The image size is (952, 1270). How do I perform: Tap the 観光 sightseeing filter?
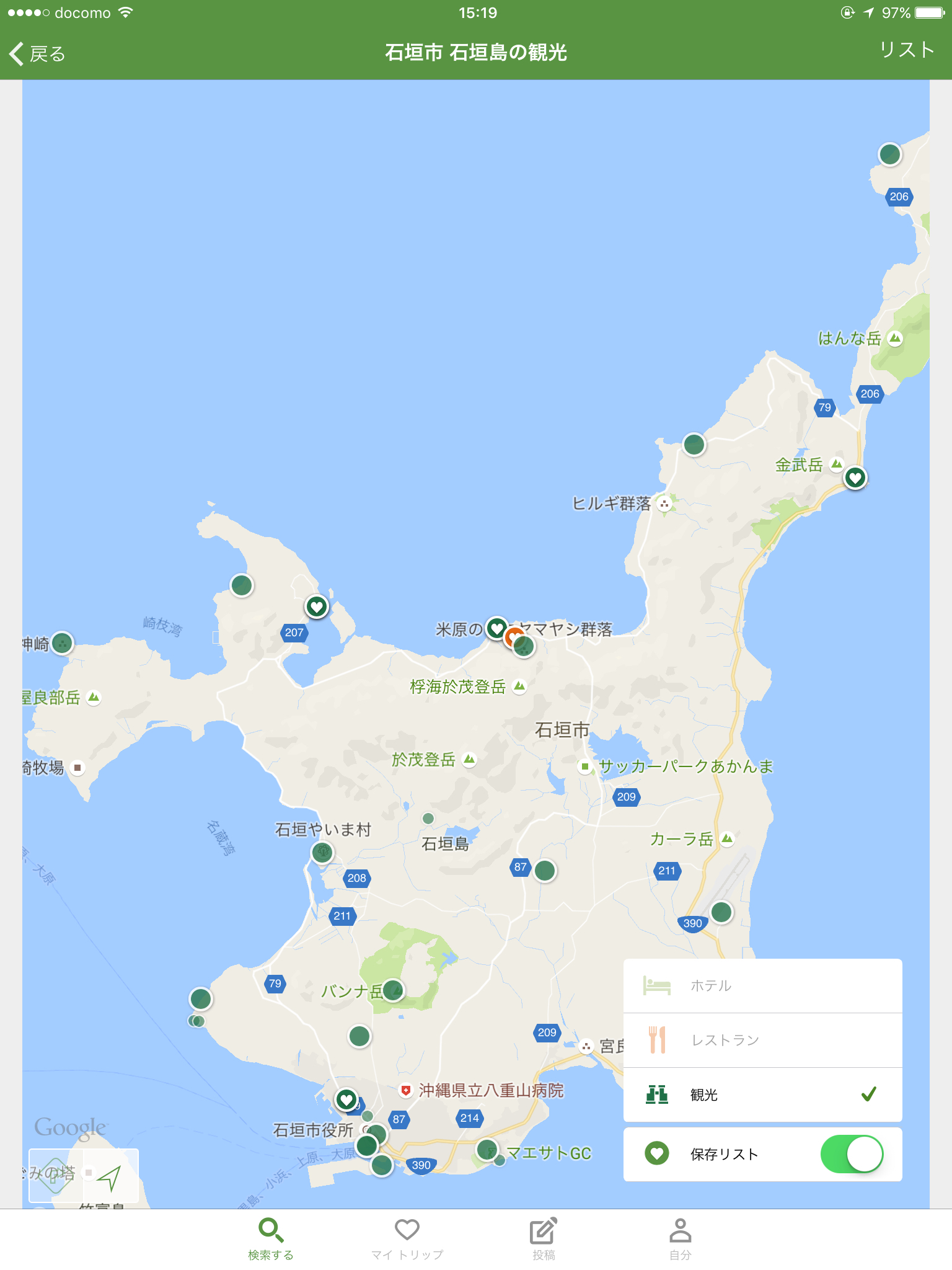pos(762,1095)
